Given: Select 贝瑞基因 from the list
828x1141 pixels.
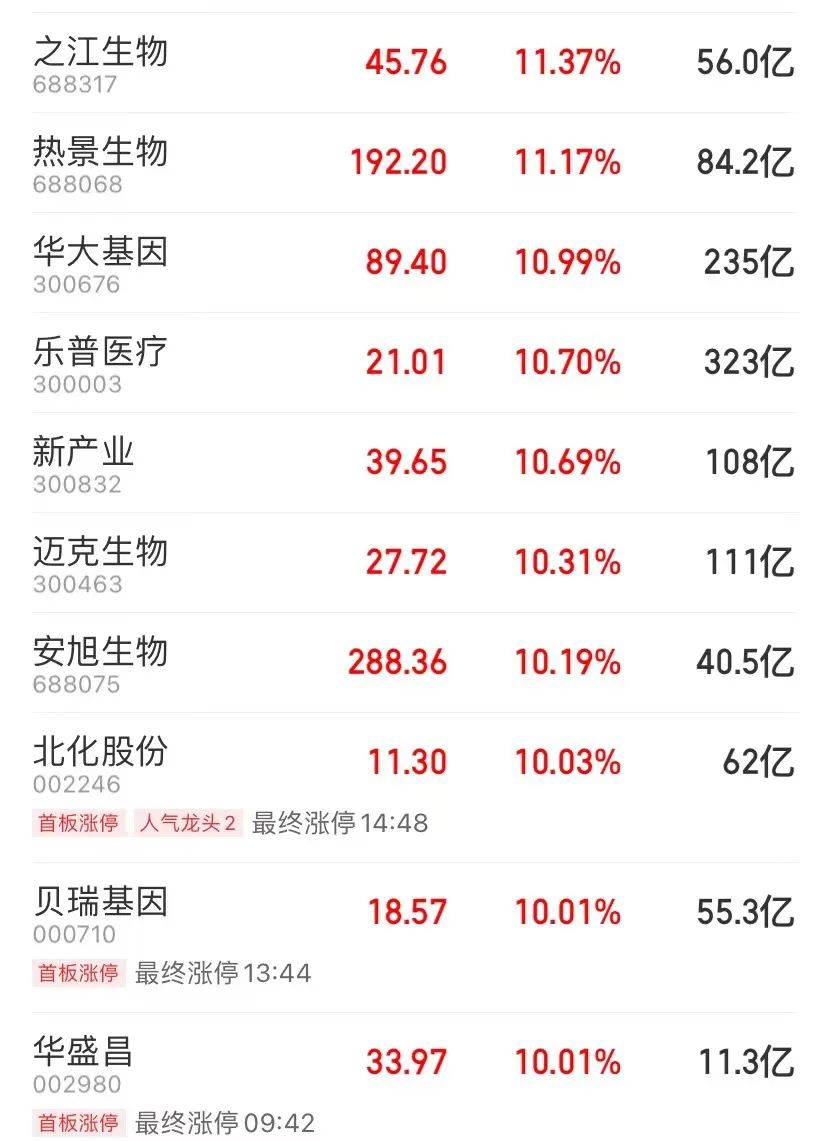Looking at the screenshot, I should pyautogui.click(x=100, y=903).
